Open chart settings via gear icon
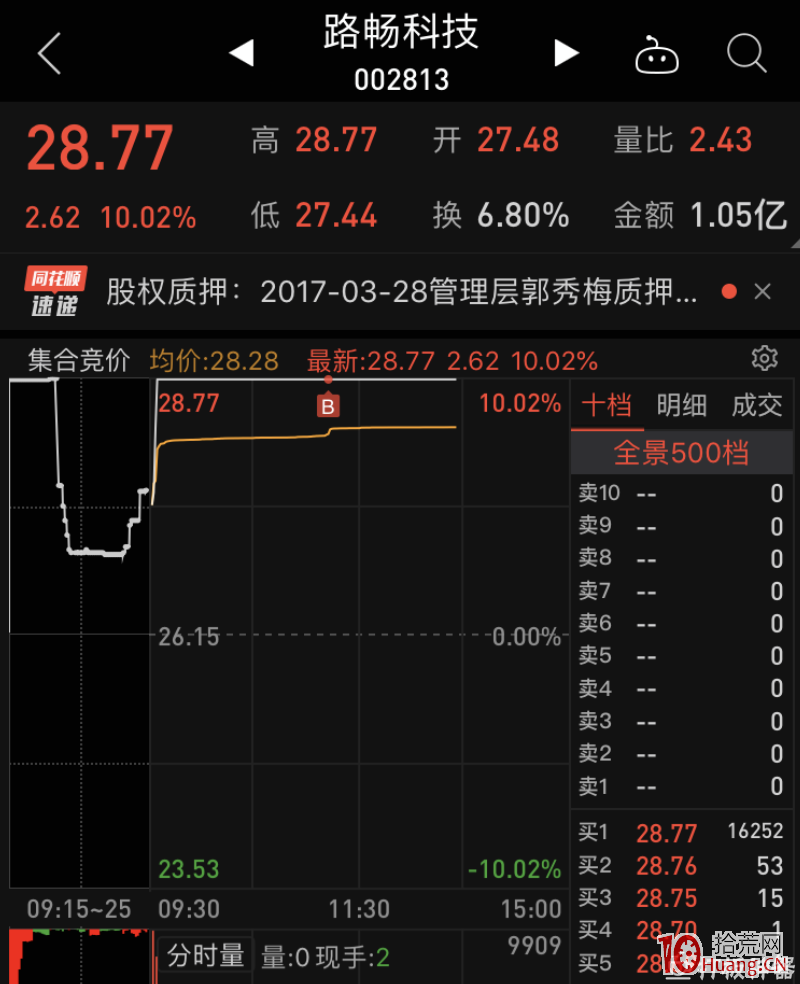 click(764, 357)
